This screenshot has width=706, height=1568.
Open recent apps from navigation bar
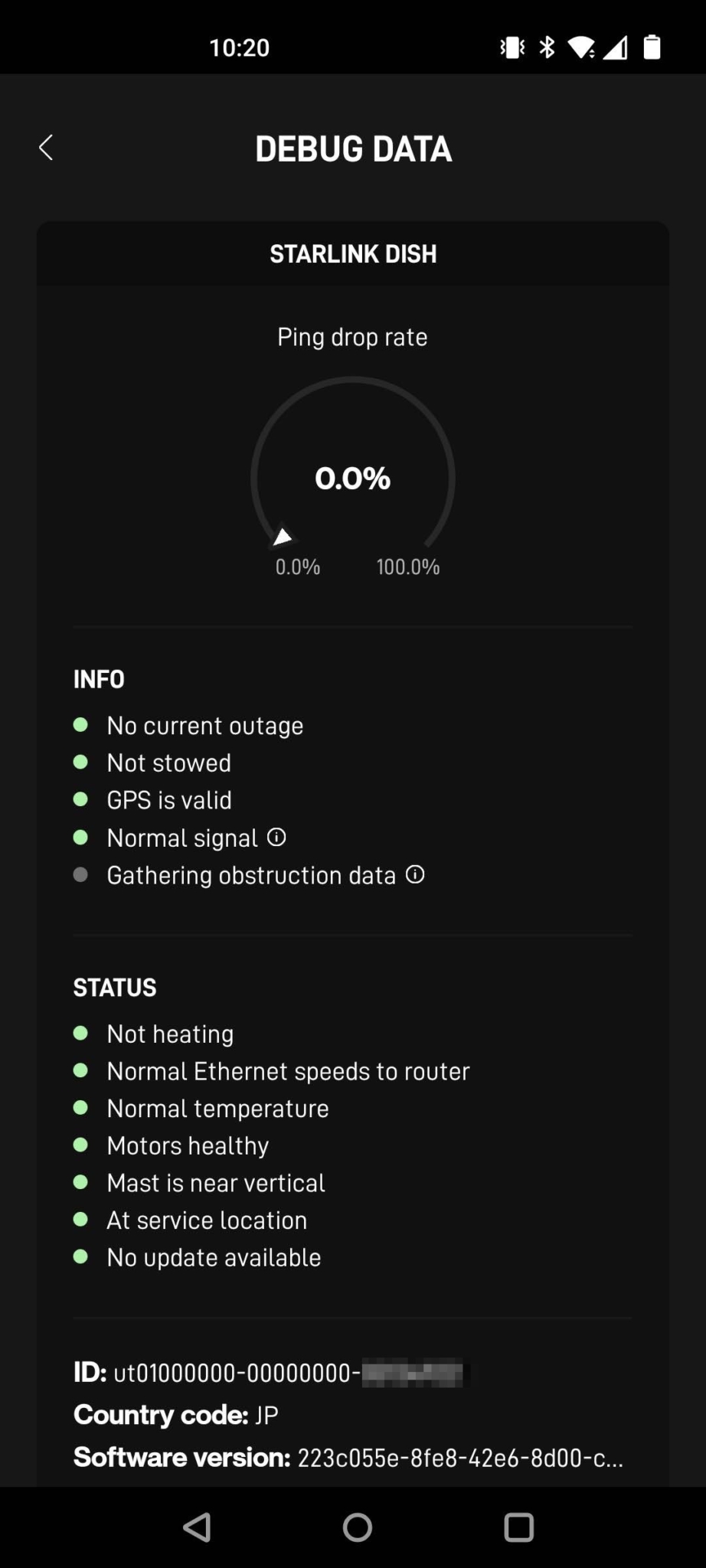(518, 1527)
